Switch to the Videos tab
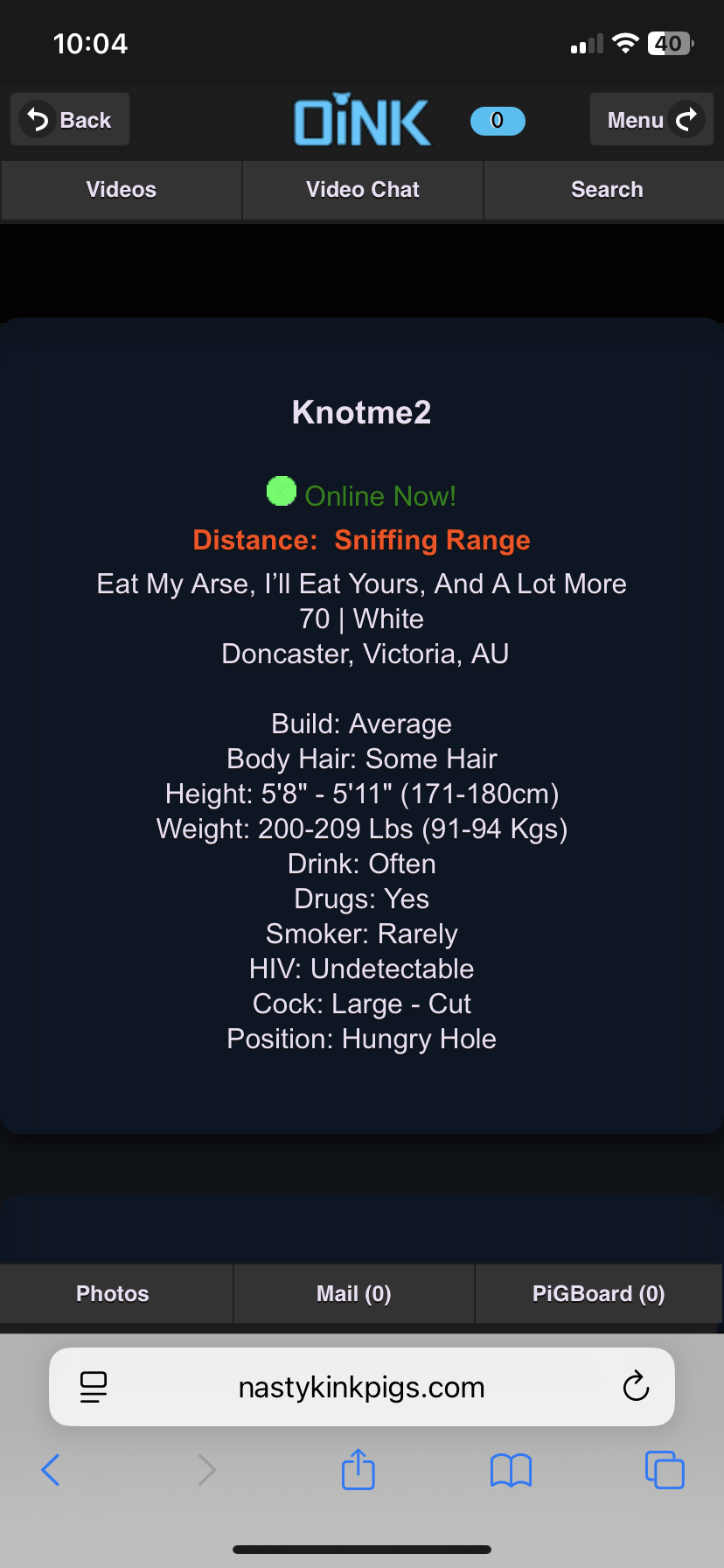This screenshot has width=724, height=1568. [121, 190]
